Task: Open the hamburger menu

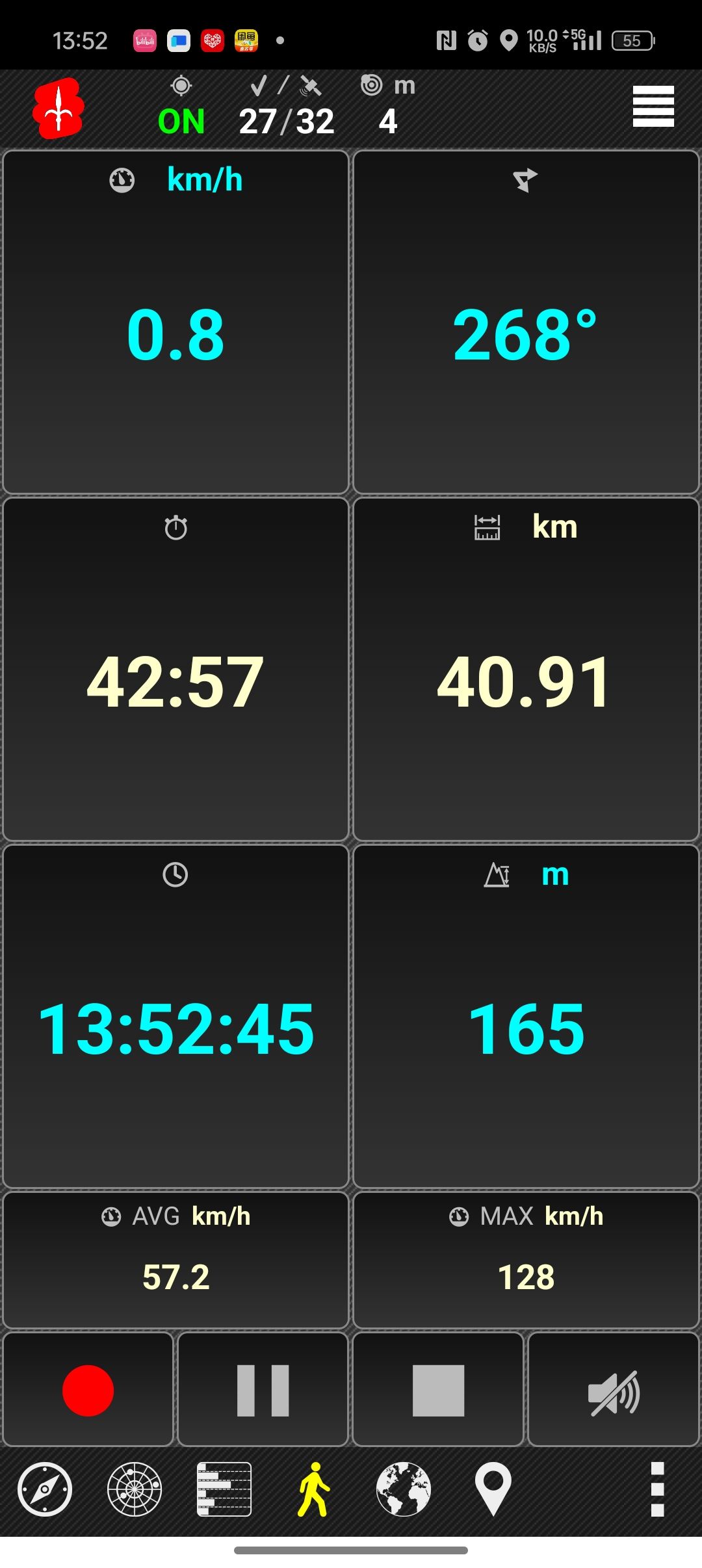Action: (653, 107)
